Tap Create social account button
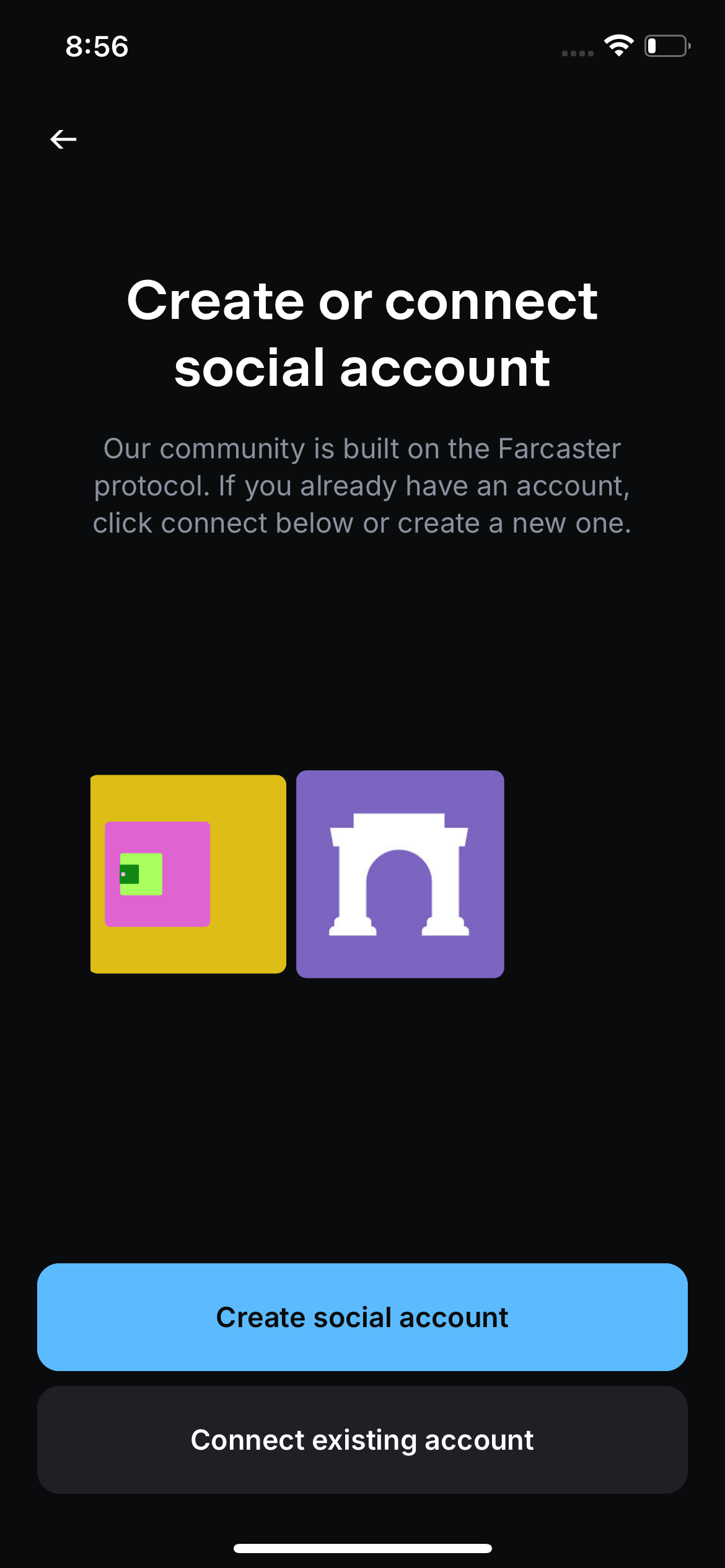Image resolution: width=725 pixels, height=1568 pixels. point(362,1317)
